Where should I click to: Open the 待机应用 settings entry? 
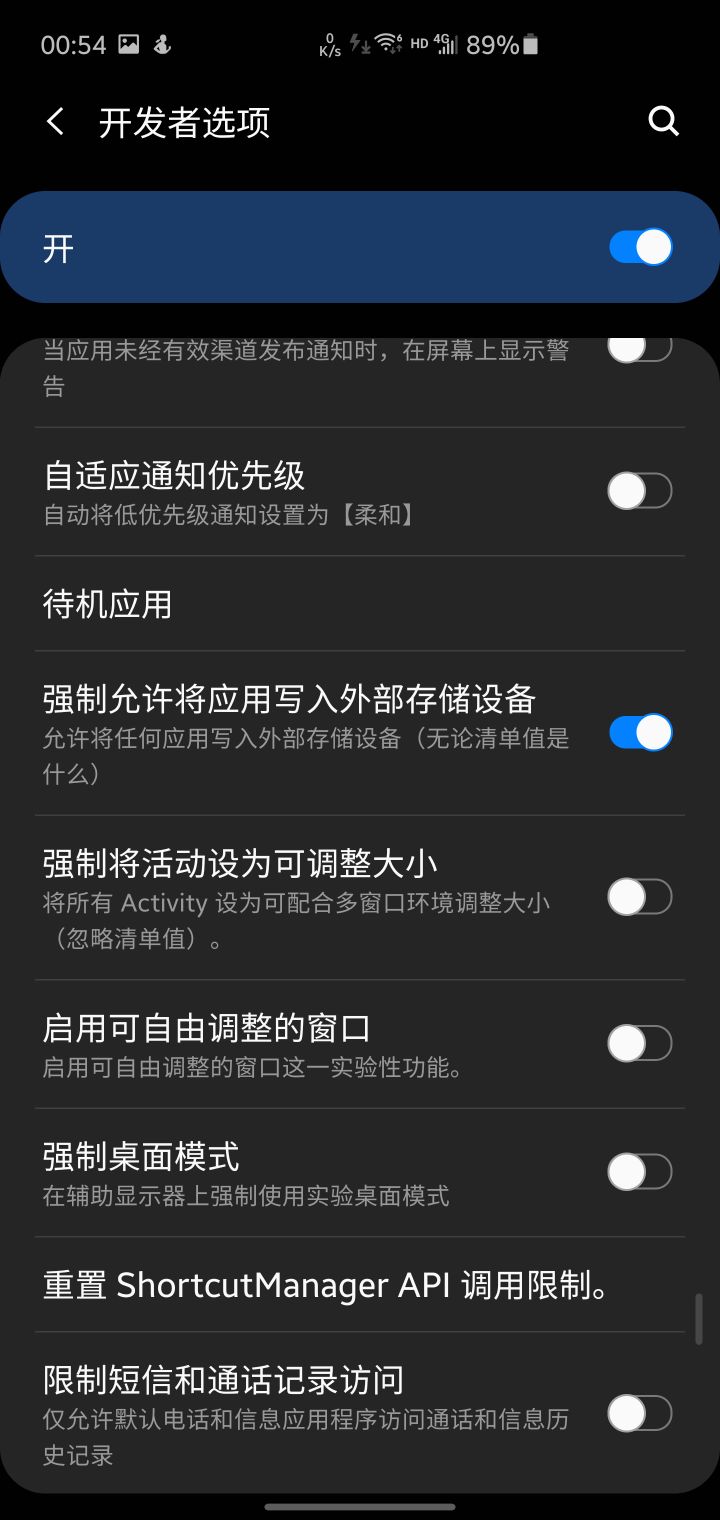pos(360,604)
